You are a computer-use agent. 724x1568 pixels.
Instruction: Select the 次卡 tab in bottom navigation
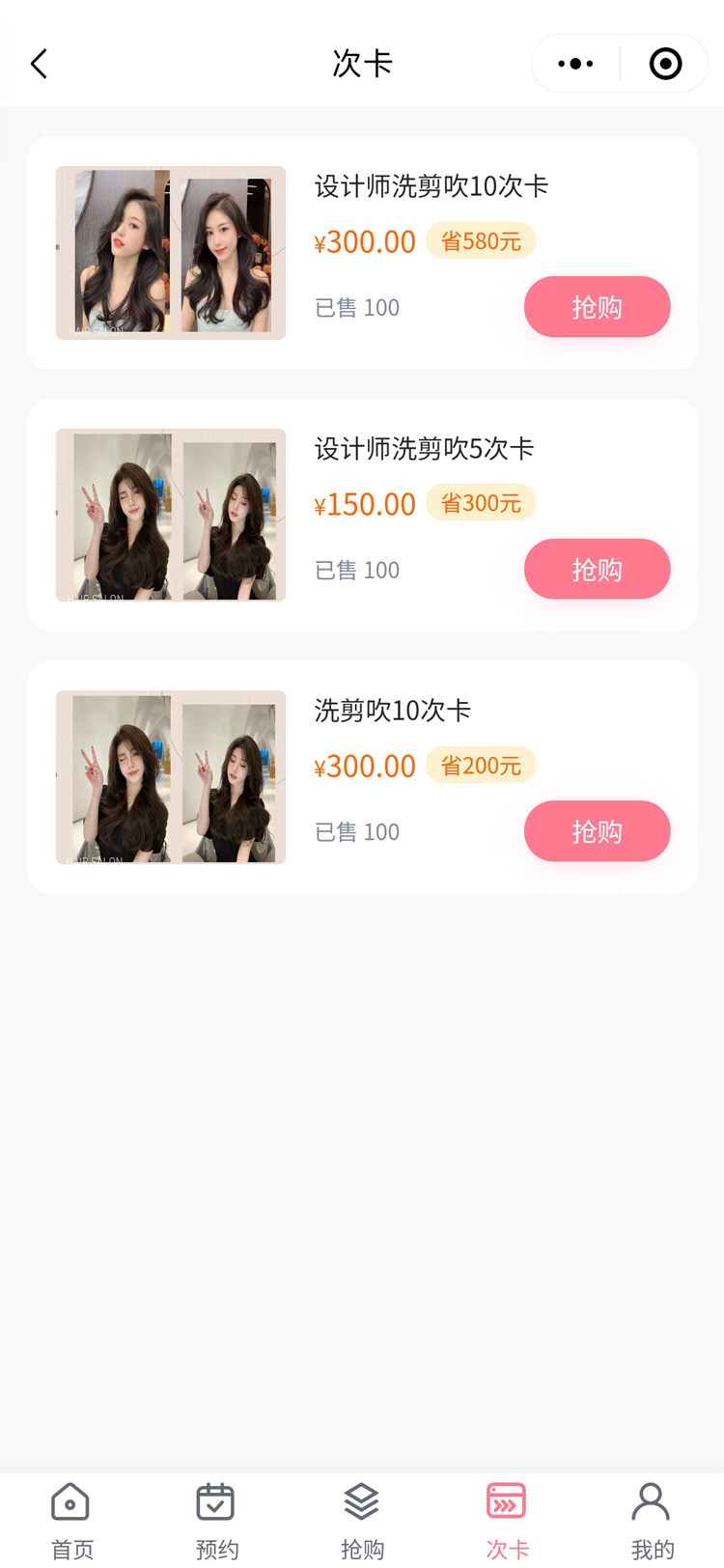click(507, 1521)
